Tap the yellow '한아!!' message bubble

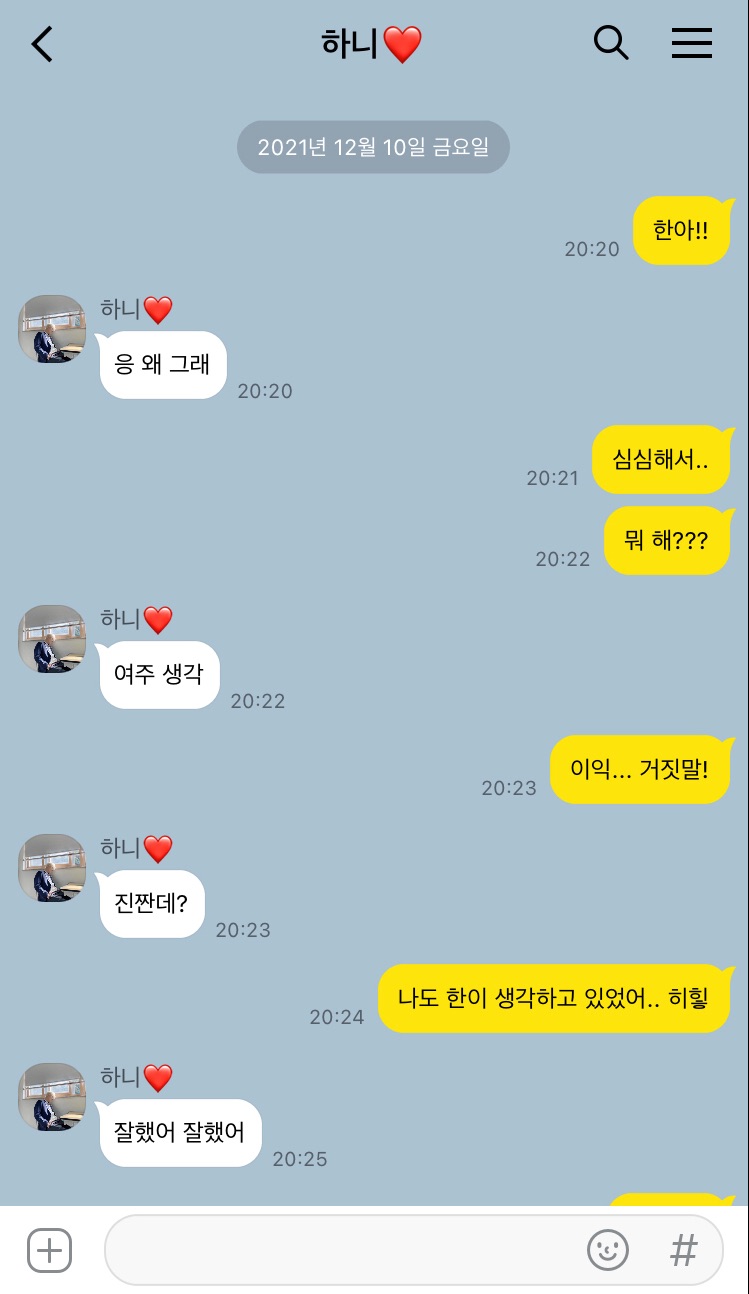coord(683,230)
